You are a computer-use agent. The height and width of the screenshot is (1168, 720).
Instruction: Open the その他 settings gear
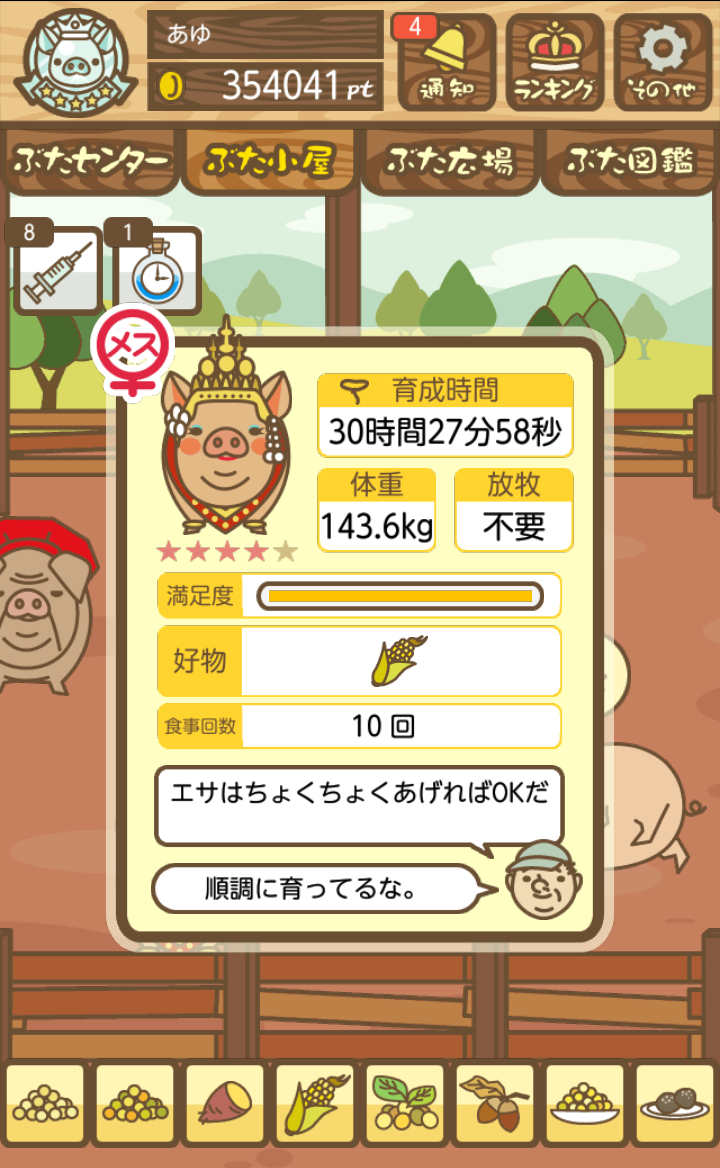(x=663, y=62)
